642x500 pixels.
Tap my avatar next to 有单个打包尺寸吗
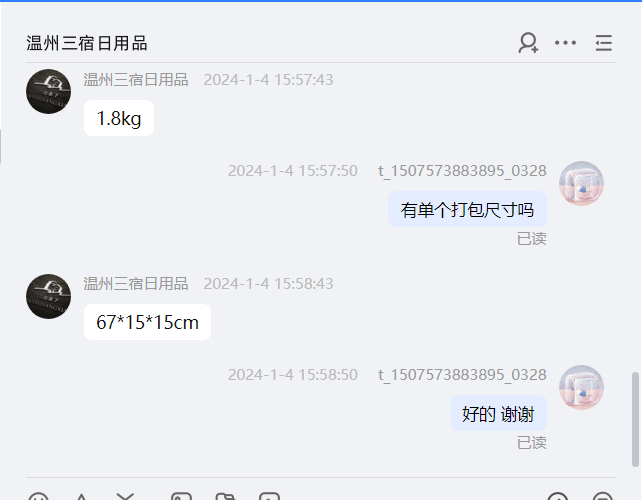click(x=581, y=183)
